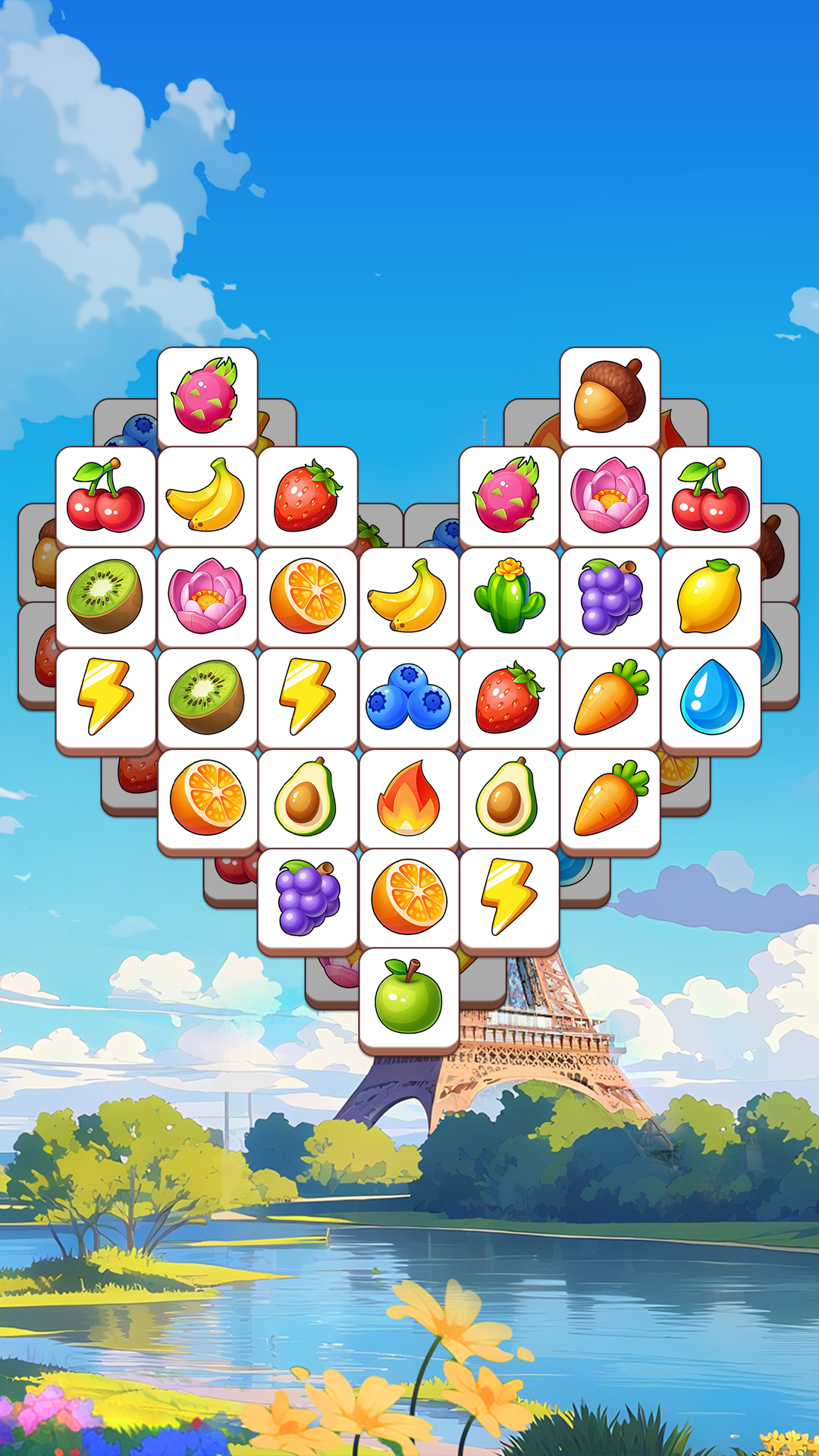The image size is (819, 1456).
Task: Tap the lemon tile
Action: coord(711,597)
